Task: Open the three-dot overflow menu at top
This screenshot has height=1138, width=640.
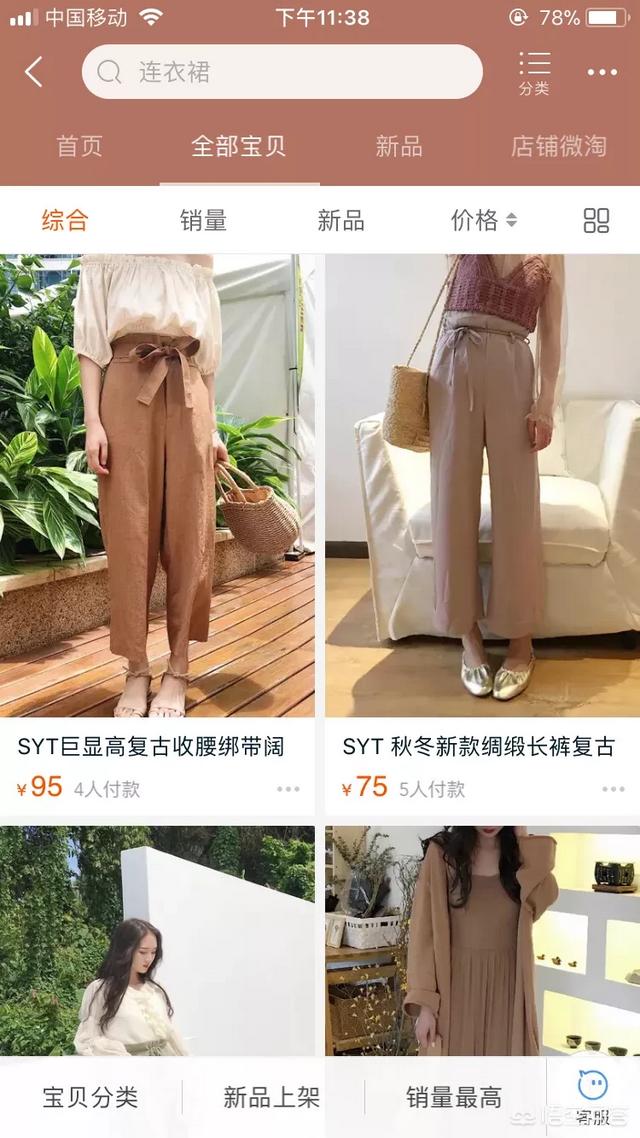Action: [x=602, y=72]
